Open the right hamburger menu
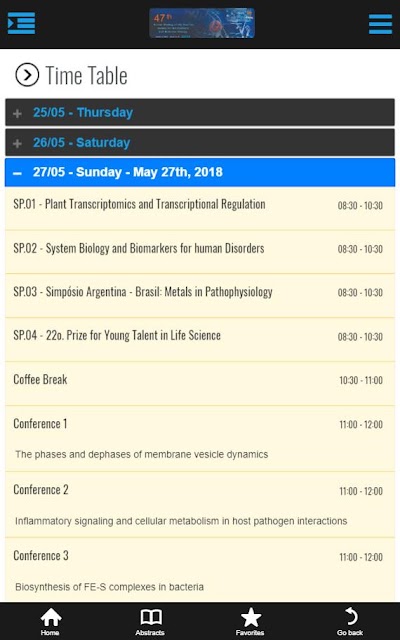This screenshot has height=640, width=400. pos(380,24)
